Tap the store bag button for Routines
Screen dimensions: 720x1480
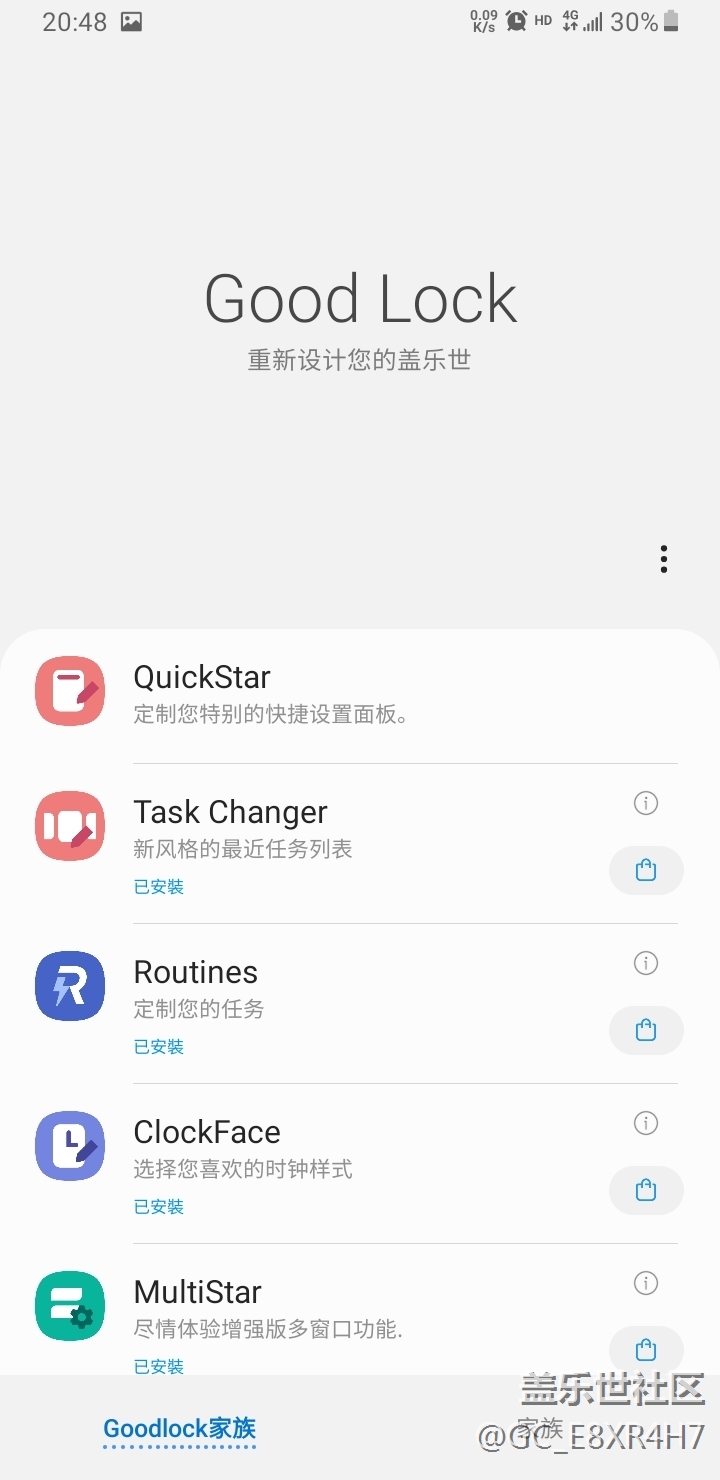coord(646,1030)
